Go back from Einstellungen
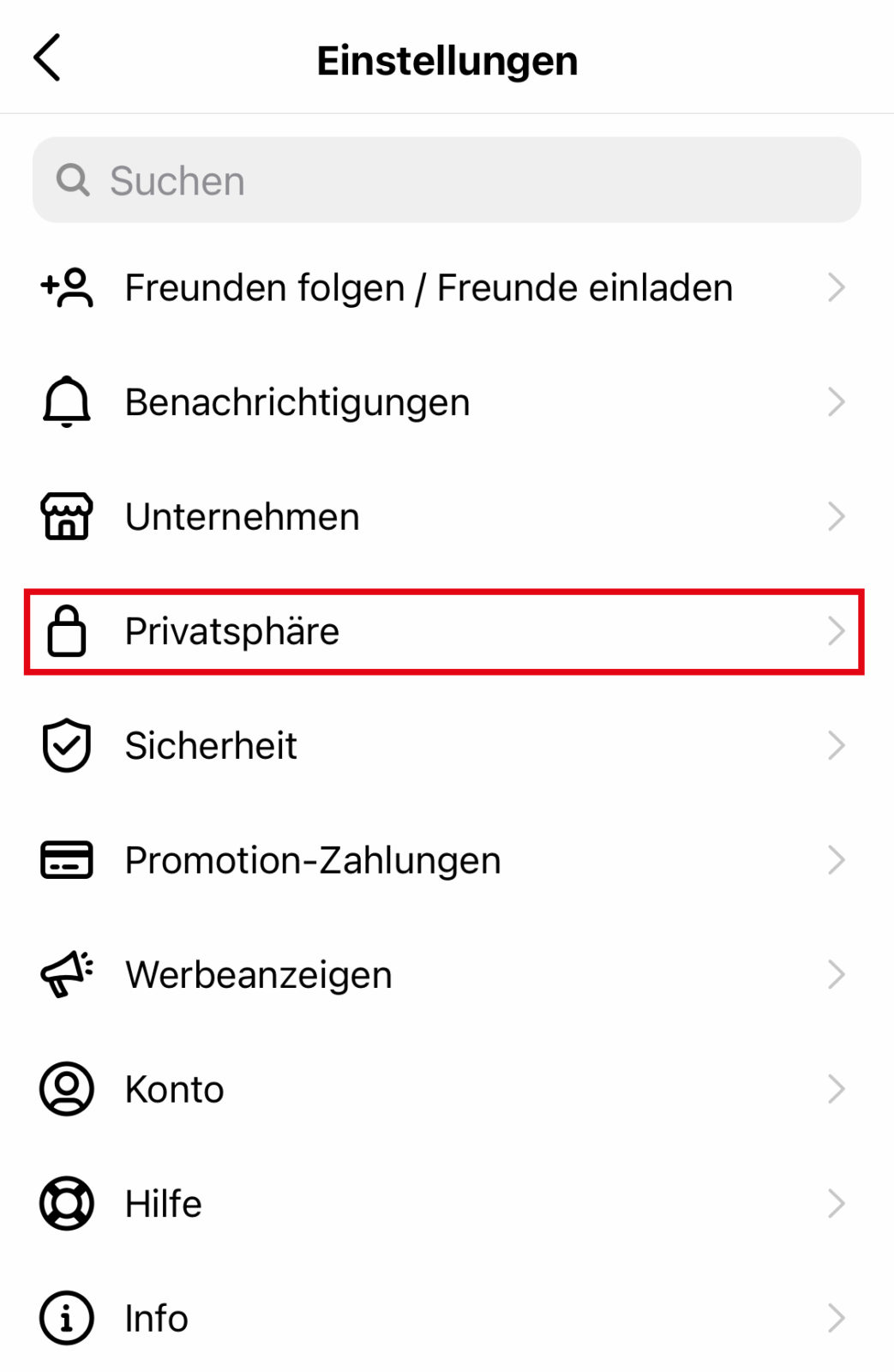Screen dimensions: 894x1372 point(48,58)
